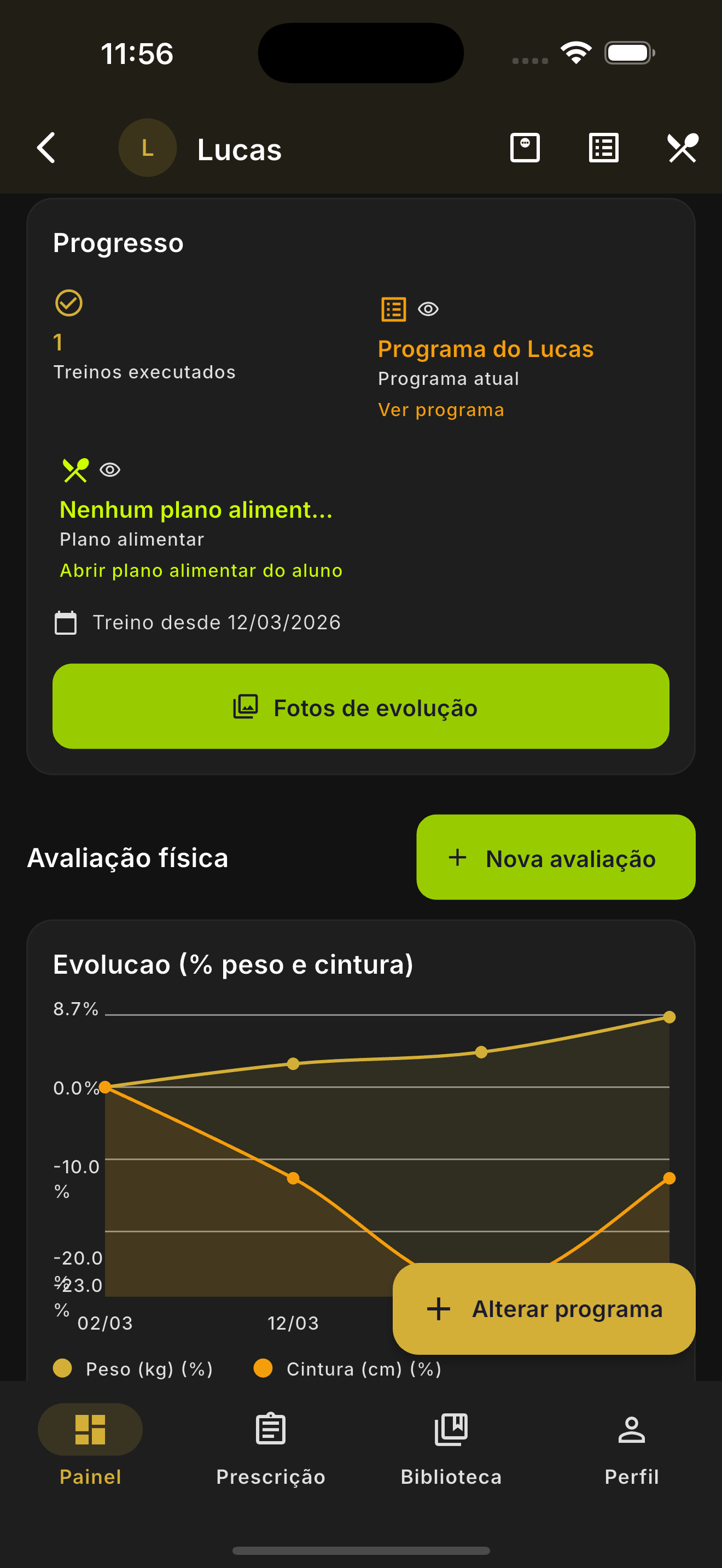
Task: Toggle the eye icon beside the meal plan
Action: 111,469
